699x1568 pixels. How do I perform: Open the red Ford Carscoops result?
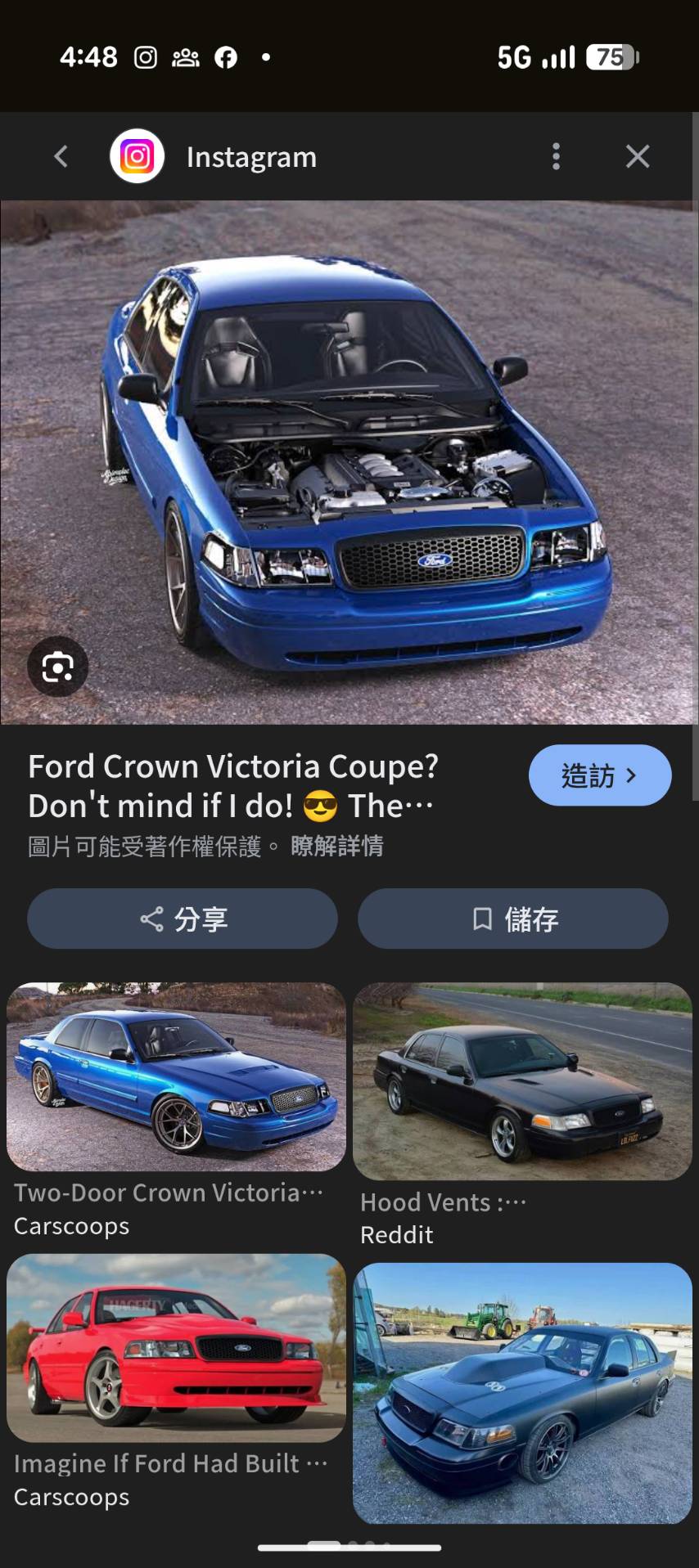[x=176, y=1348]
